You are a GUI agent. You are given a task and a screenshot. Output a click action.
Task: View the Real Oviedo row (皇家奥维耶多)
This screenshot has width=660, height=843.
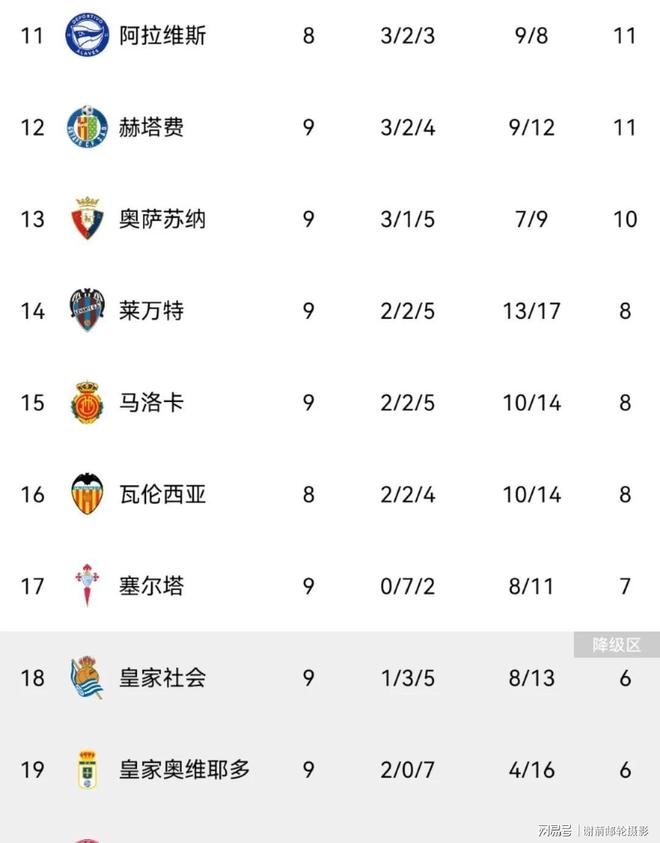(185, 770)
